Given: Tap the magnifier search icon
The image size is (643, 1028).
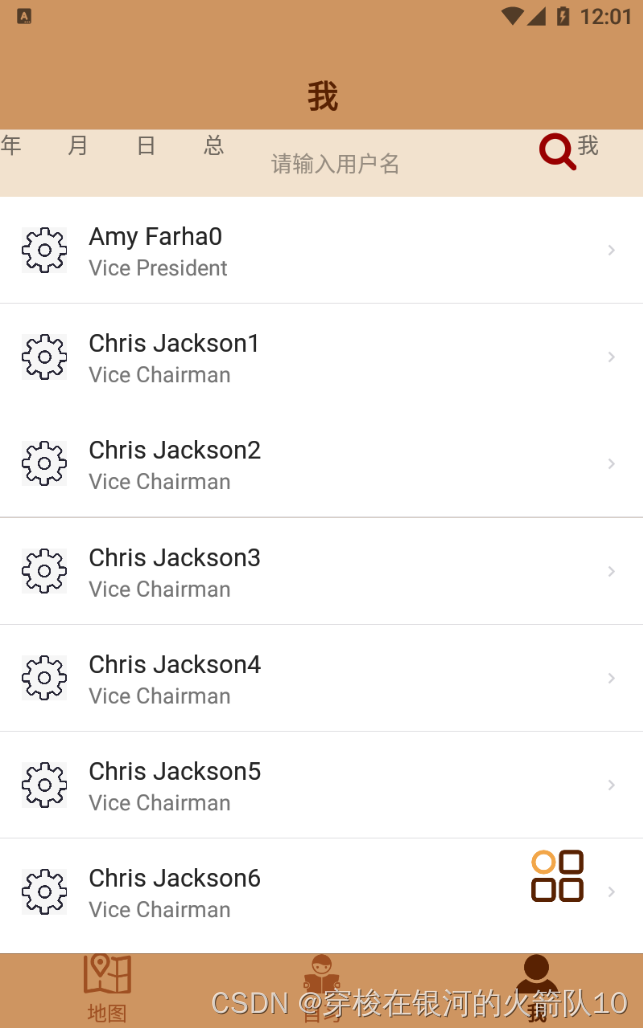Looking at the screenshot, I should pos(557,152).
